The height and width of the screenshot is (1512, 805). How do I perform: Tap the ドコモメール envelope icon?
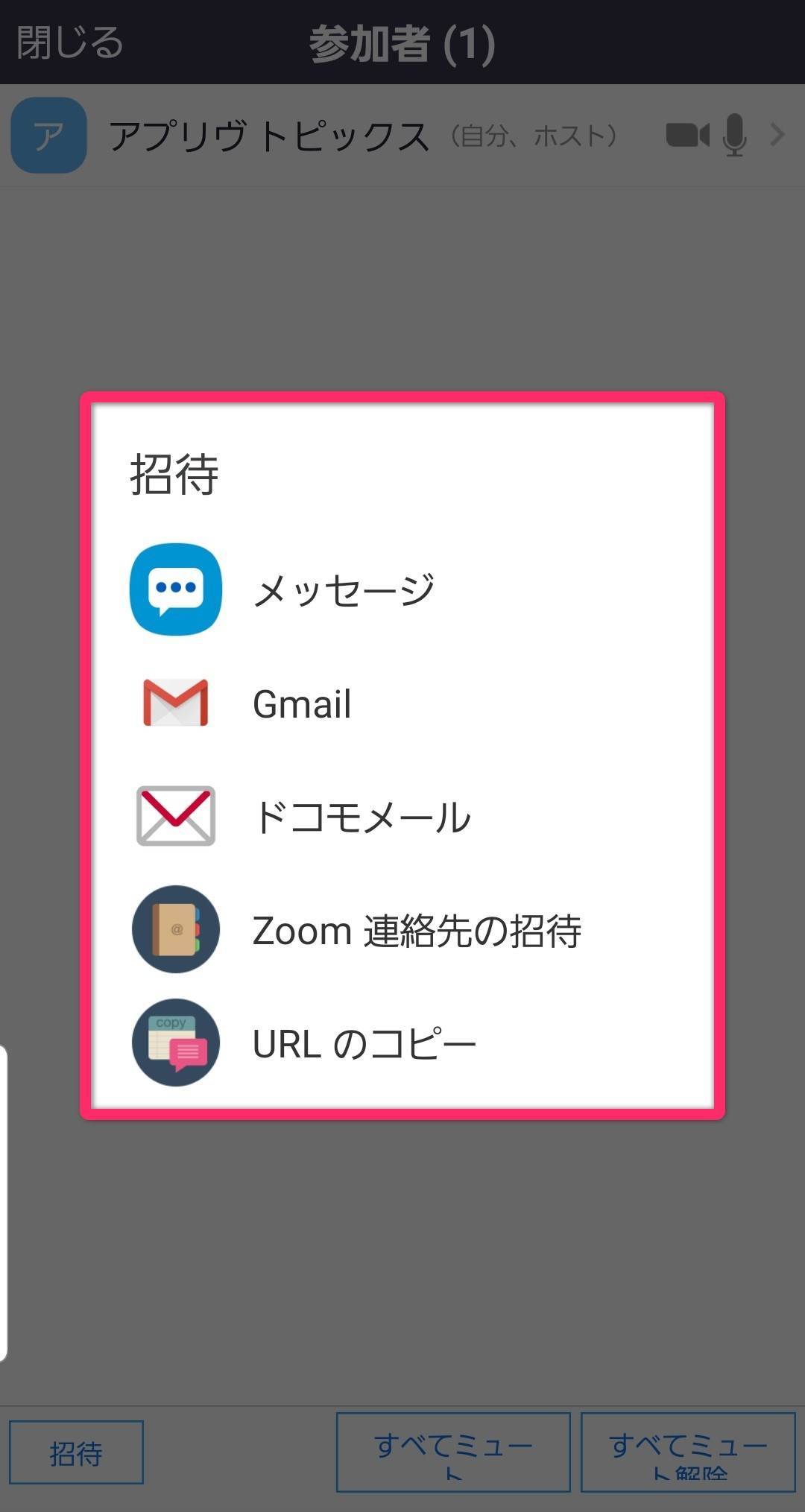pos(176,816)
